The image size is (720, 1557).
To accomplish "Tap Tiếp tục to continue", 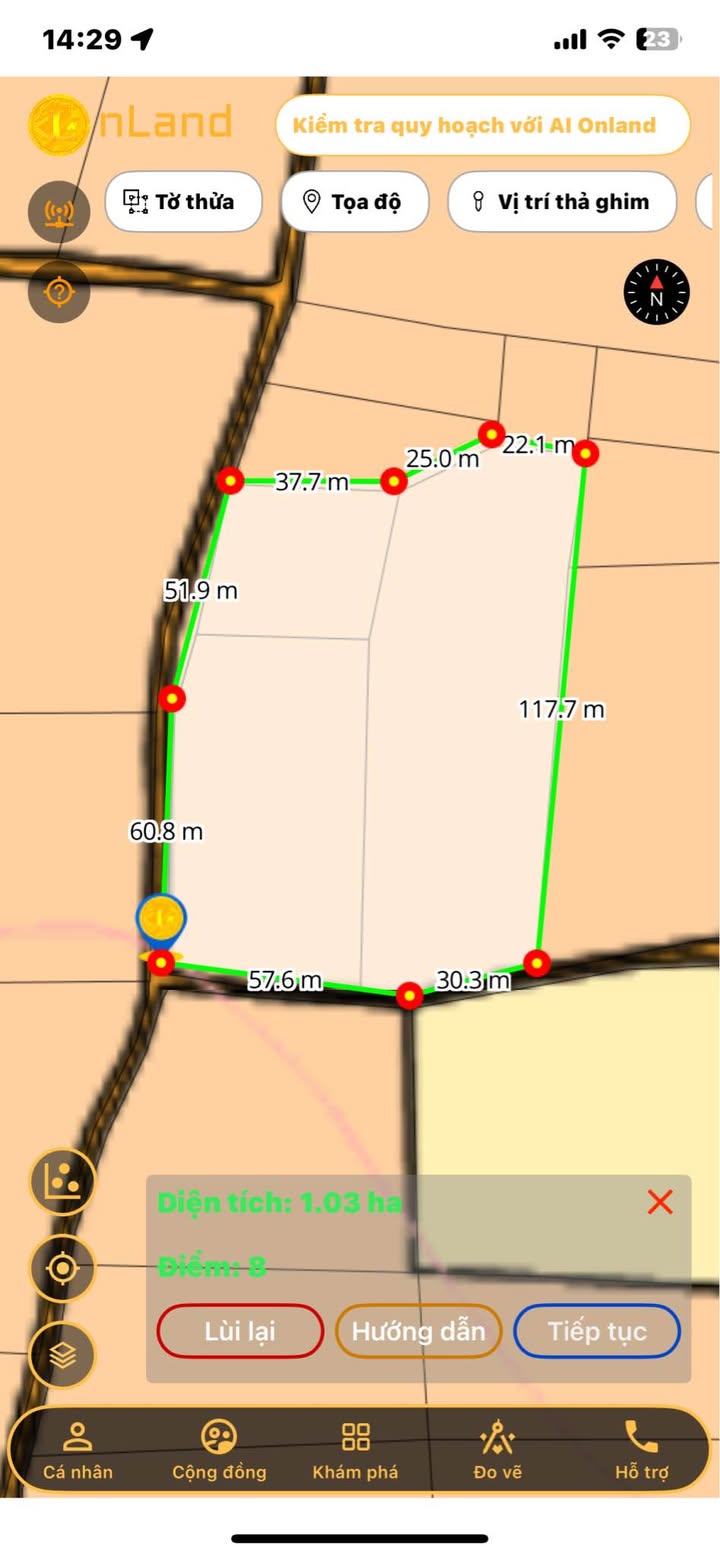I will coord(597,1331).
